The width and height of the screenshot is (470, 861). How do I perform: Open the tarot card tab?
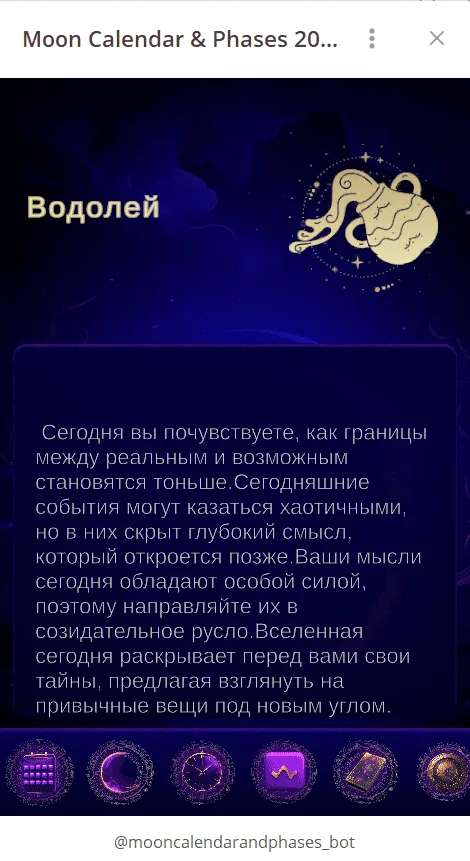click(x=367, y=772)
